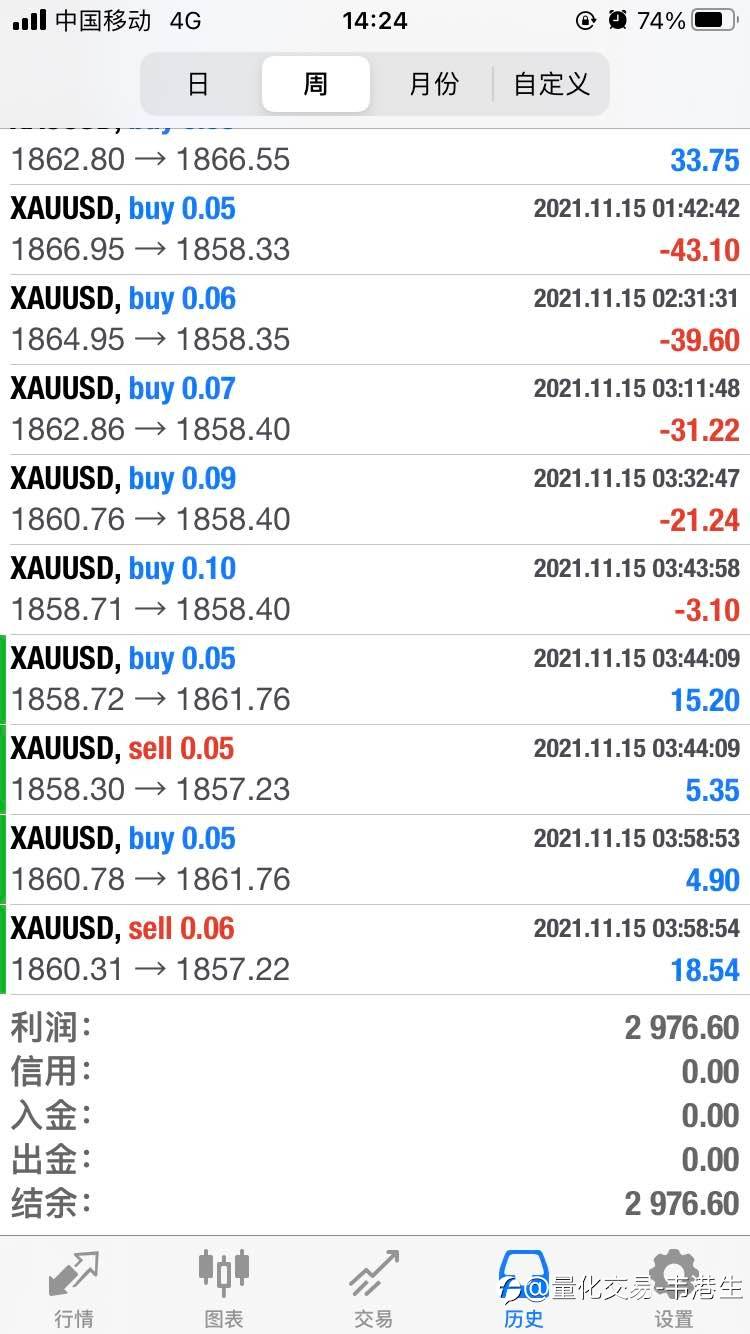750x1334 pixels.
Task: View the buy 0.07 trade from 03:11:48
Action: (x=375, y=410)
